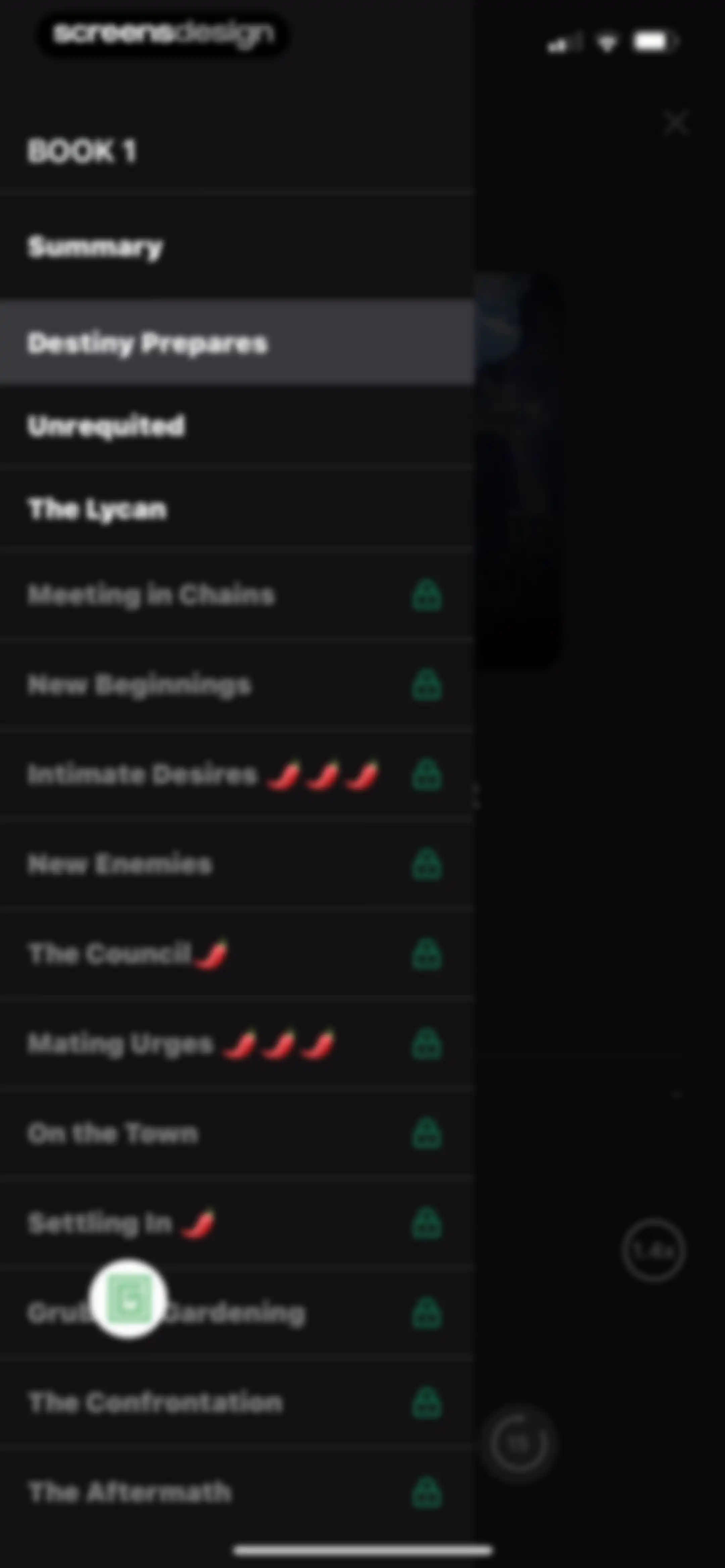The width and height of the screenshot is (725, 1568).
Task: Open locked chapter Intimate Desires
Action: [x=237, y=775]
